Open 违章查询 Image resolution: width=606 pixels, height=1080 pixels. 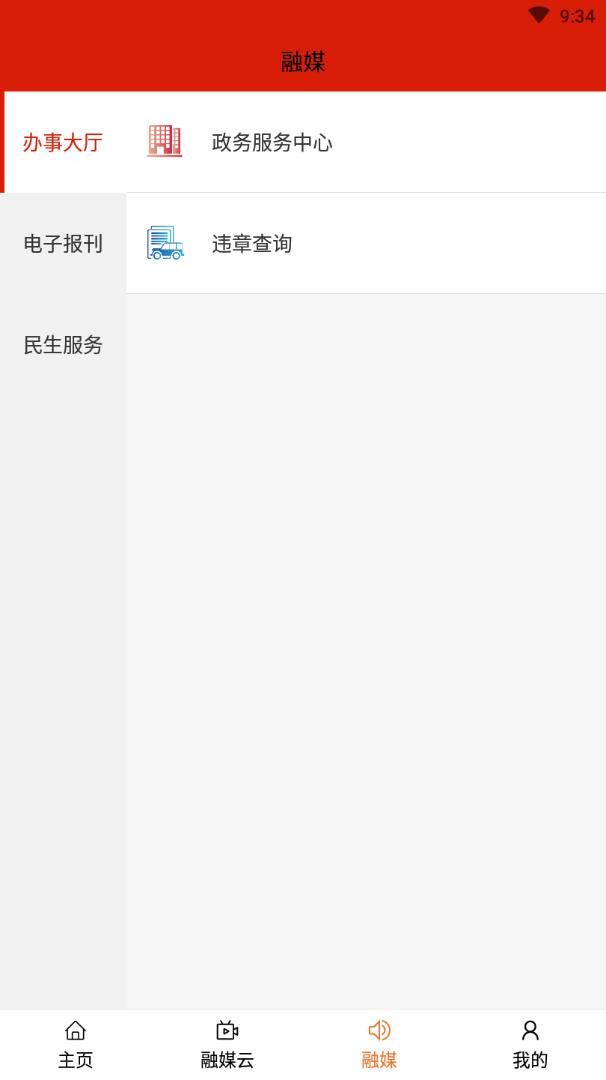(366, 244)
